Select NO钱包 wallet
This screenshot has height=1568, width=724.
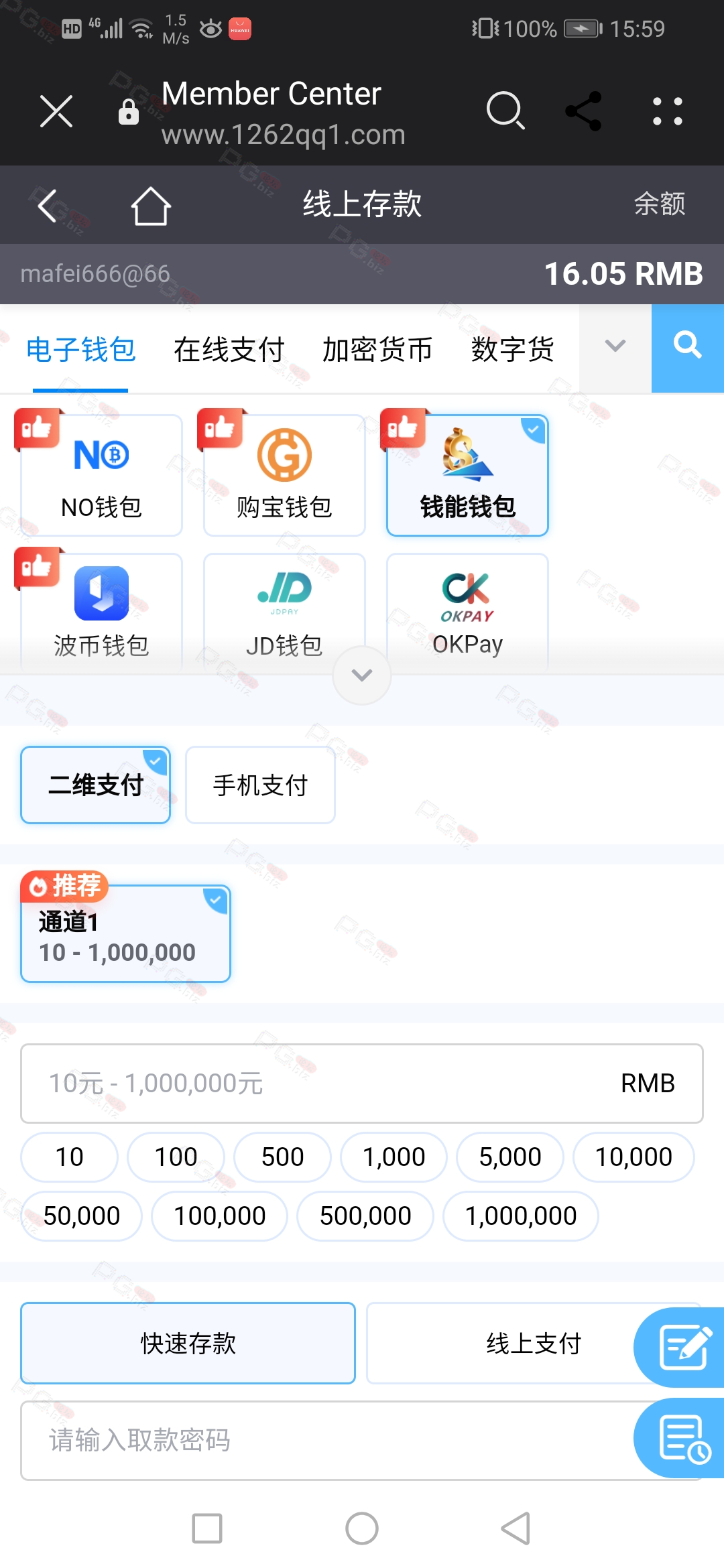101,476
